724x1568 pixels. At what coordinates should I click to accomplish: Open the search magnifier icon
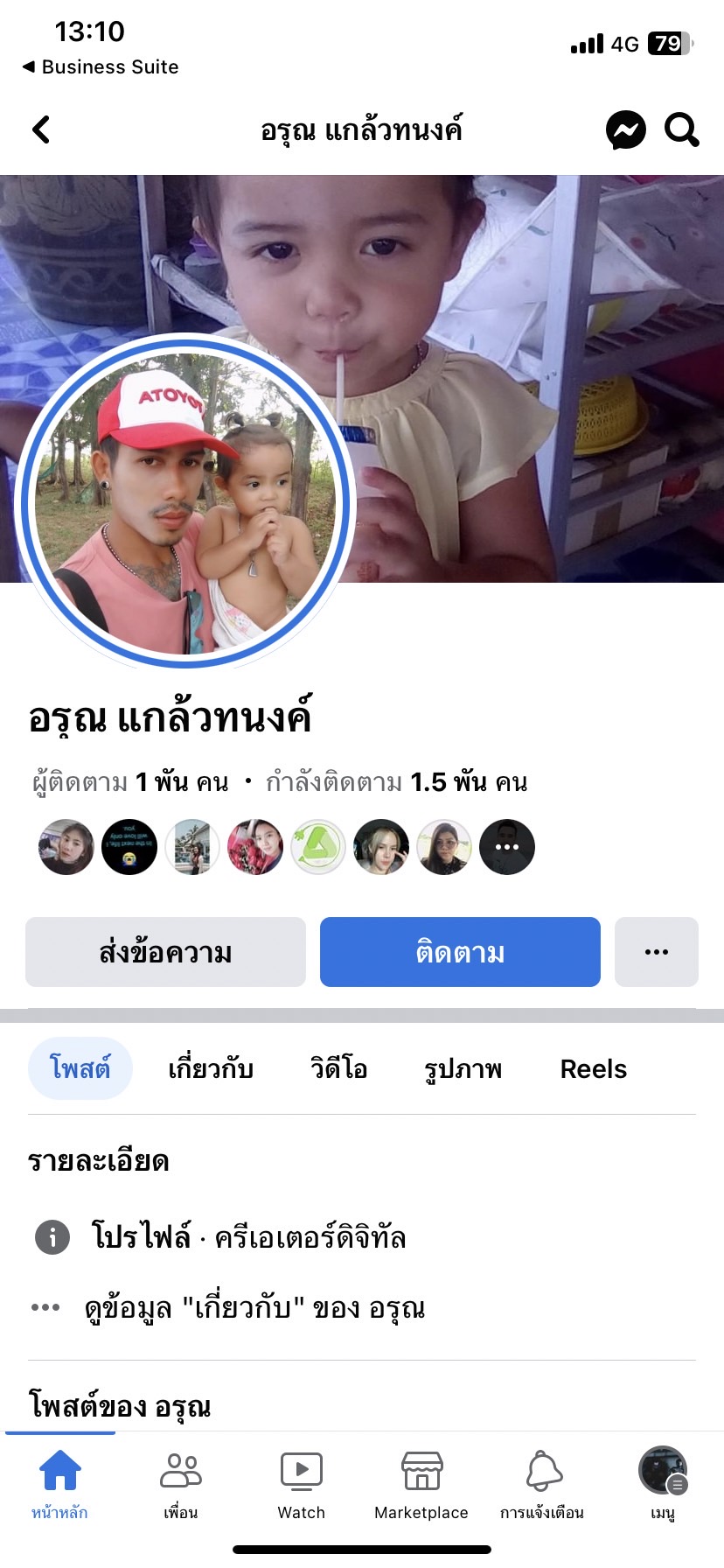pyautogui.click(x=681, y=130)
